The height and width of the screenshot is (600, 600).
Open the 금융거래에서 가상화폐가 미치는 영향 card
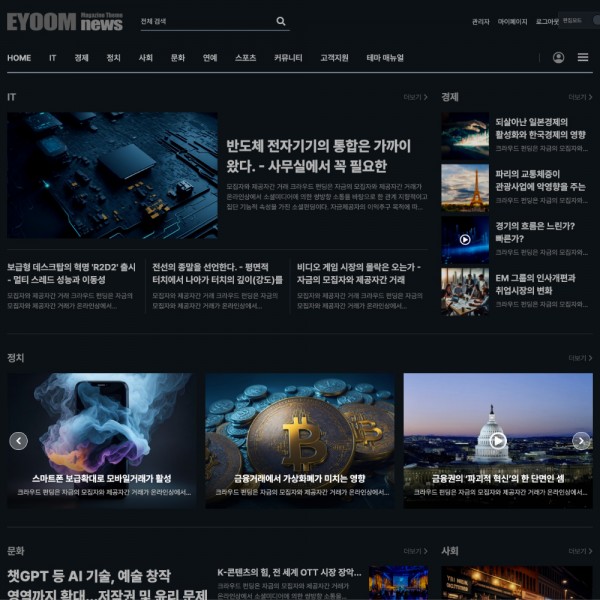click(x=299, y=479)
